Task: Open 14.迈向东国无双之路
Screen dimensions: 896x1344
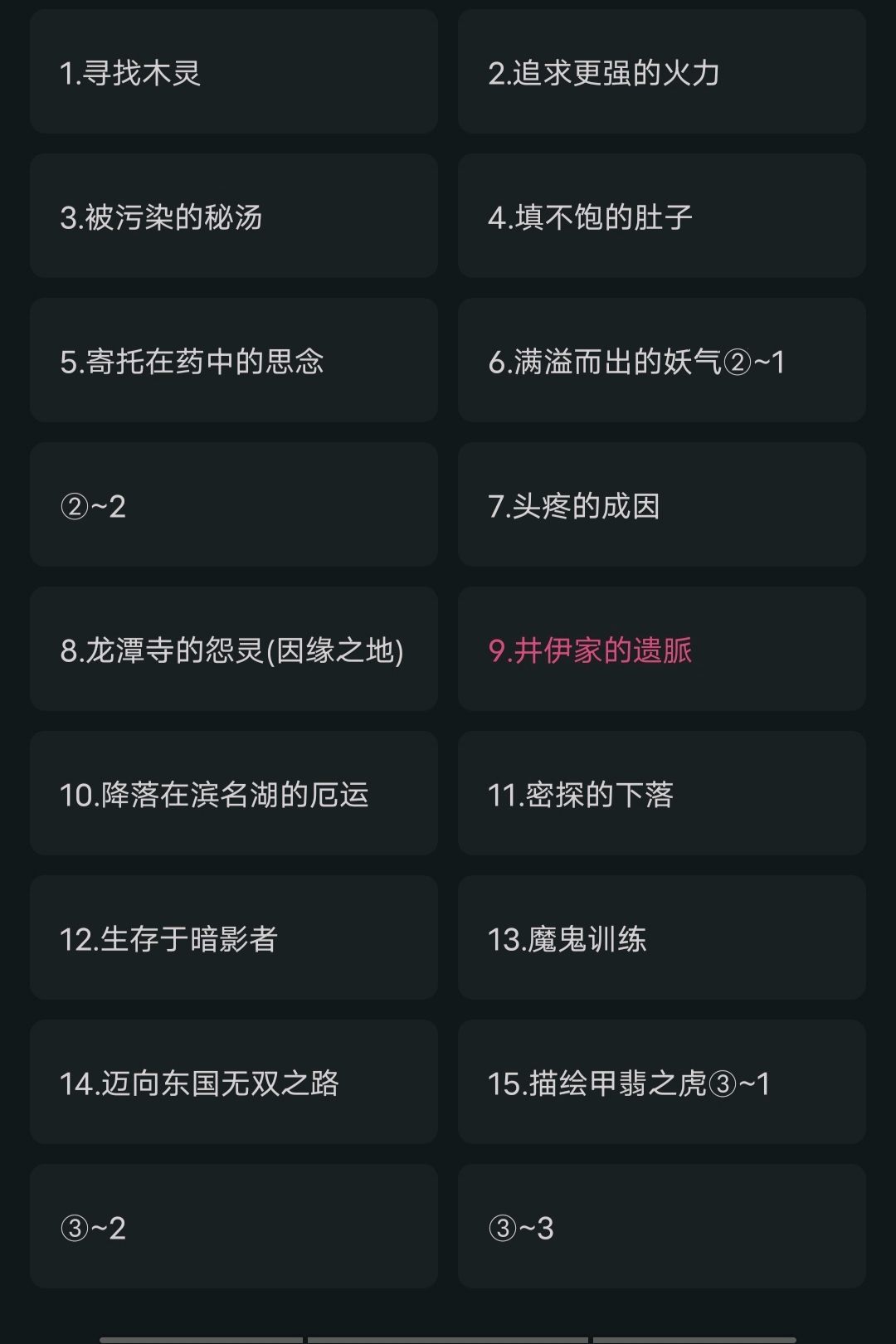Action: coord(234,1083)
